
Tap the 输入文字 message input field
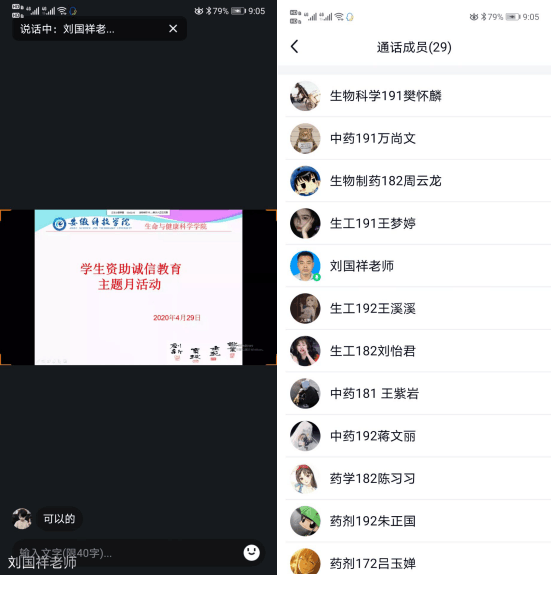click(x=128, y=553)
